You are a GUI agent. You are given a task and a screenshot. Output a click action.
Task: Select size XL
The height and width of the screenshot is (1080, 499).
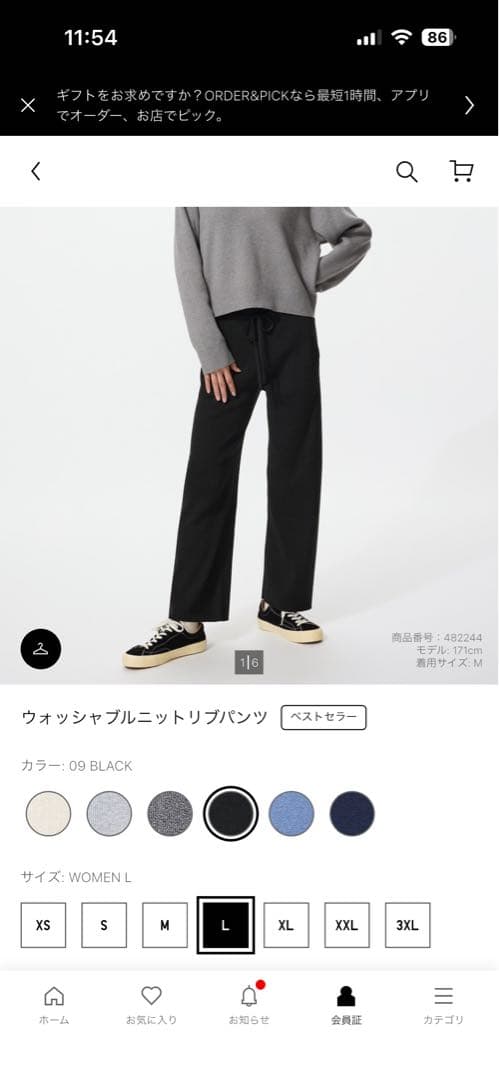(x=286, y=925)
